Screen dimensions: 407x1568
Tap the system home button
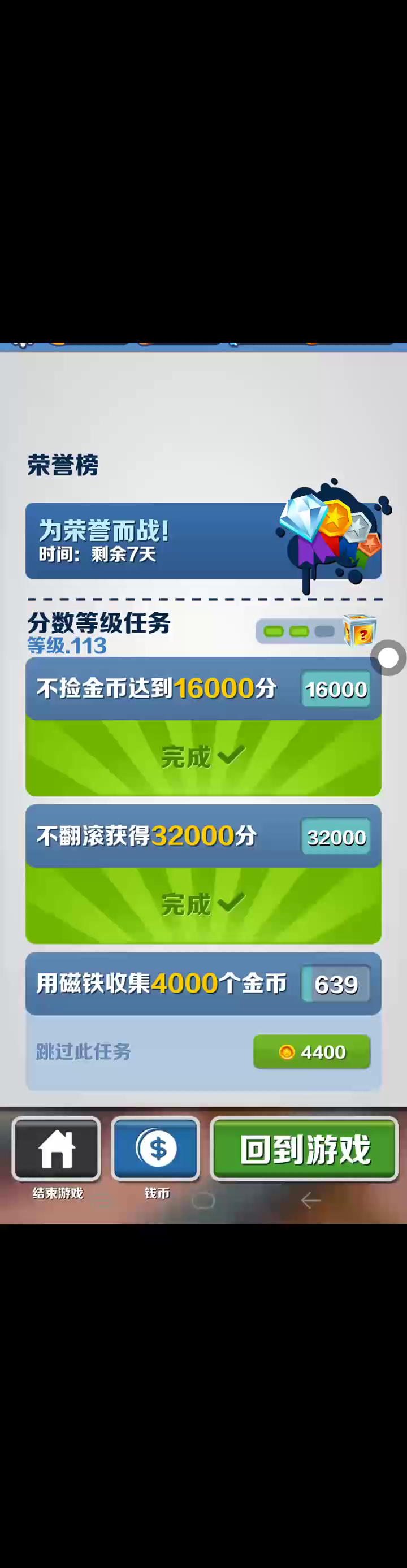(203, 1201)
